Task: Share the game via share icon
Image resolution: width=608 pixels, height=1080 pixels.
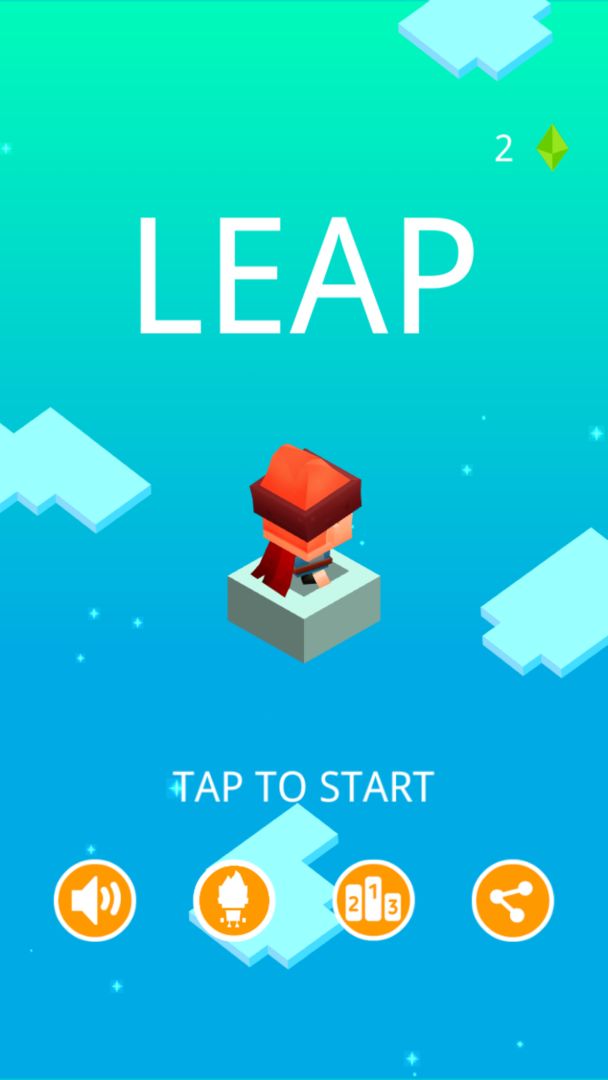Action: (512, 901)
